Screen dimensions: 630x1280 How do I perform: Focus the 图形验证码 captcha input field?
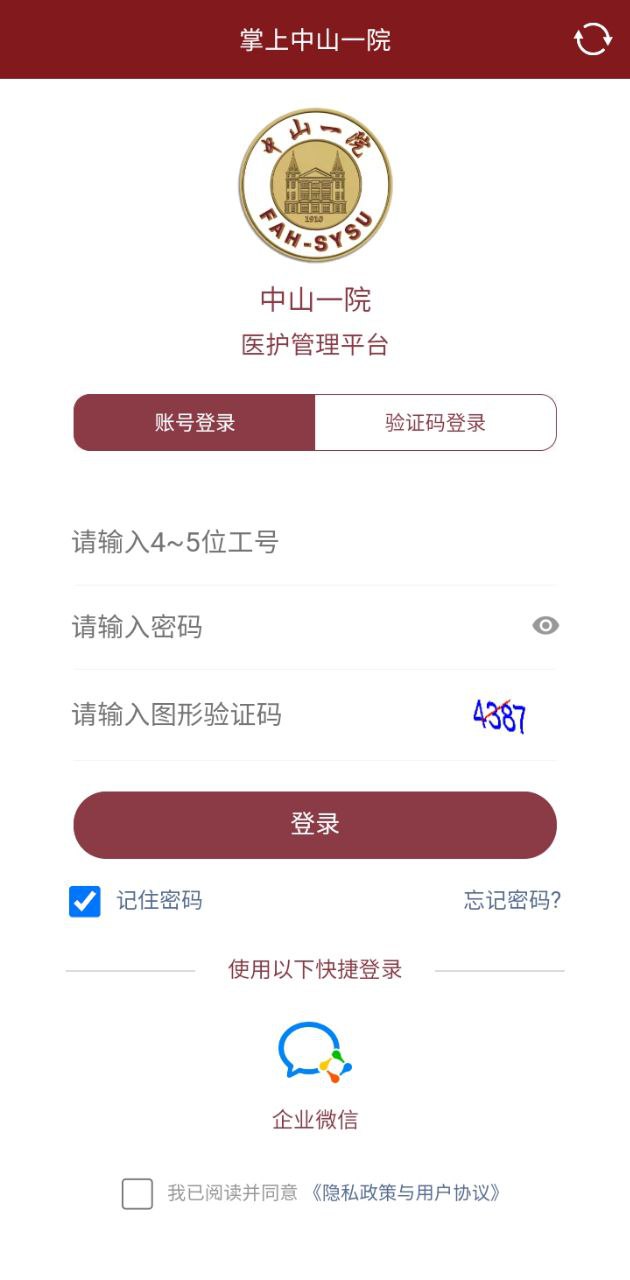(x=260, y=715)
